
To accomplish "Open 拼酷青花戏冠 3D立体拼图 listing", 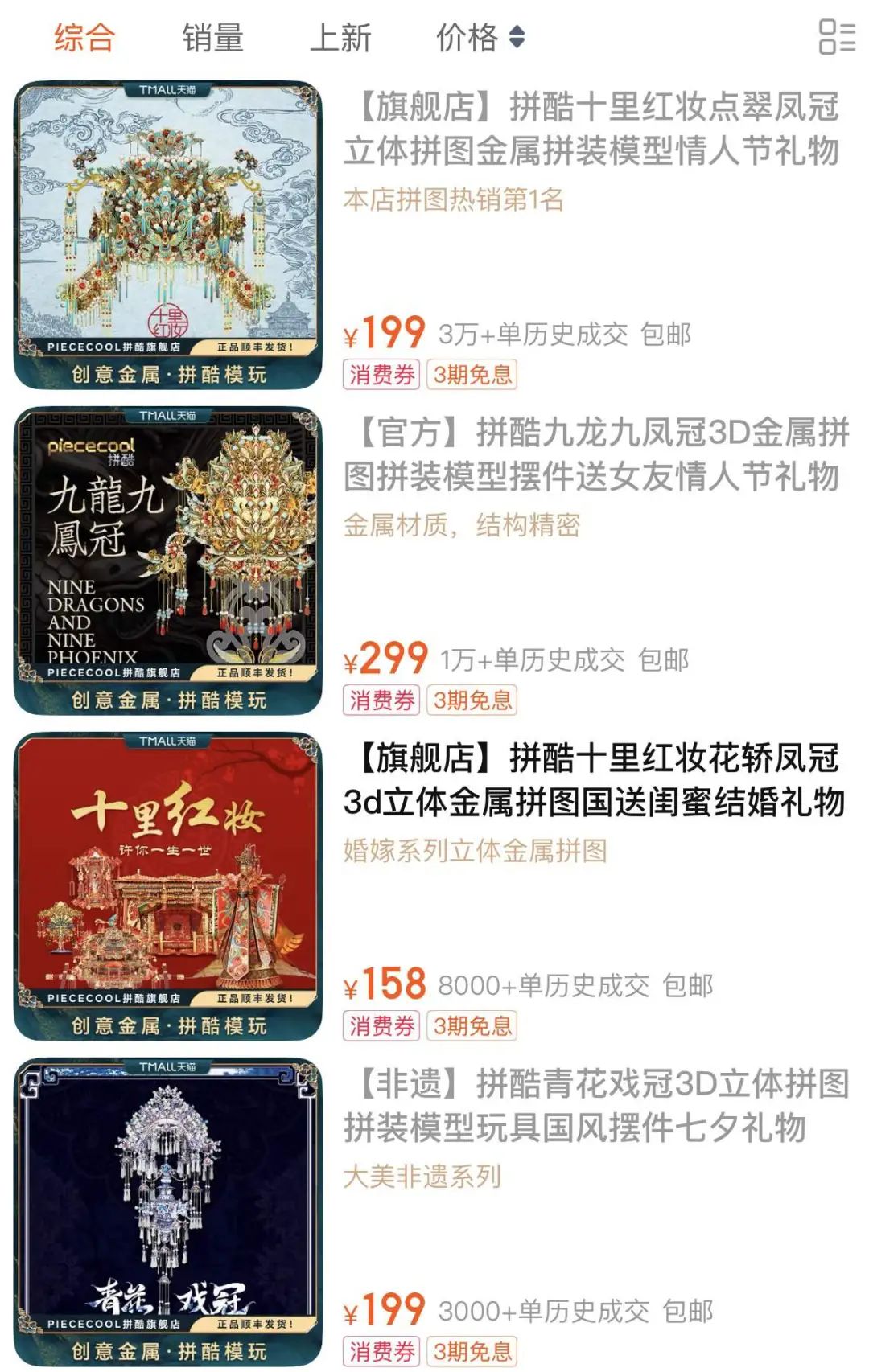I will 595,1106.
